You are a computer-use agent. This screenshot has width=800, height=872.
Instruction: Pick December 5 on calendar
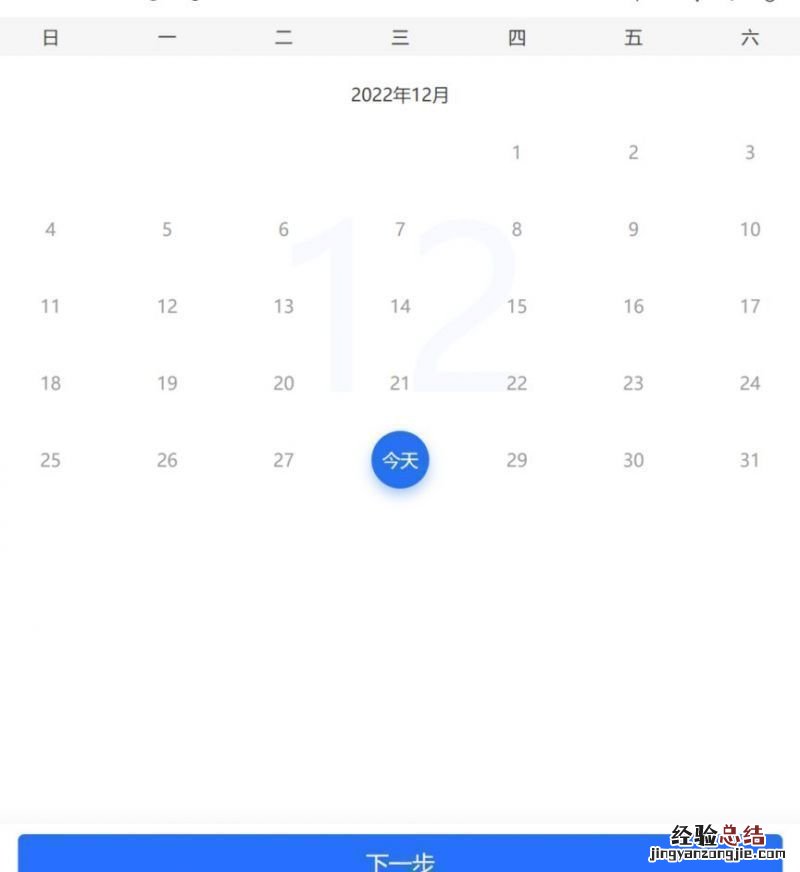167,229
